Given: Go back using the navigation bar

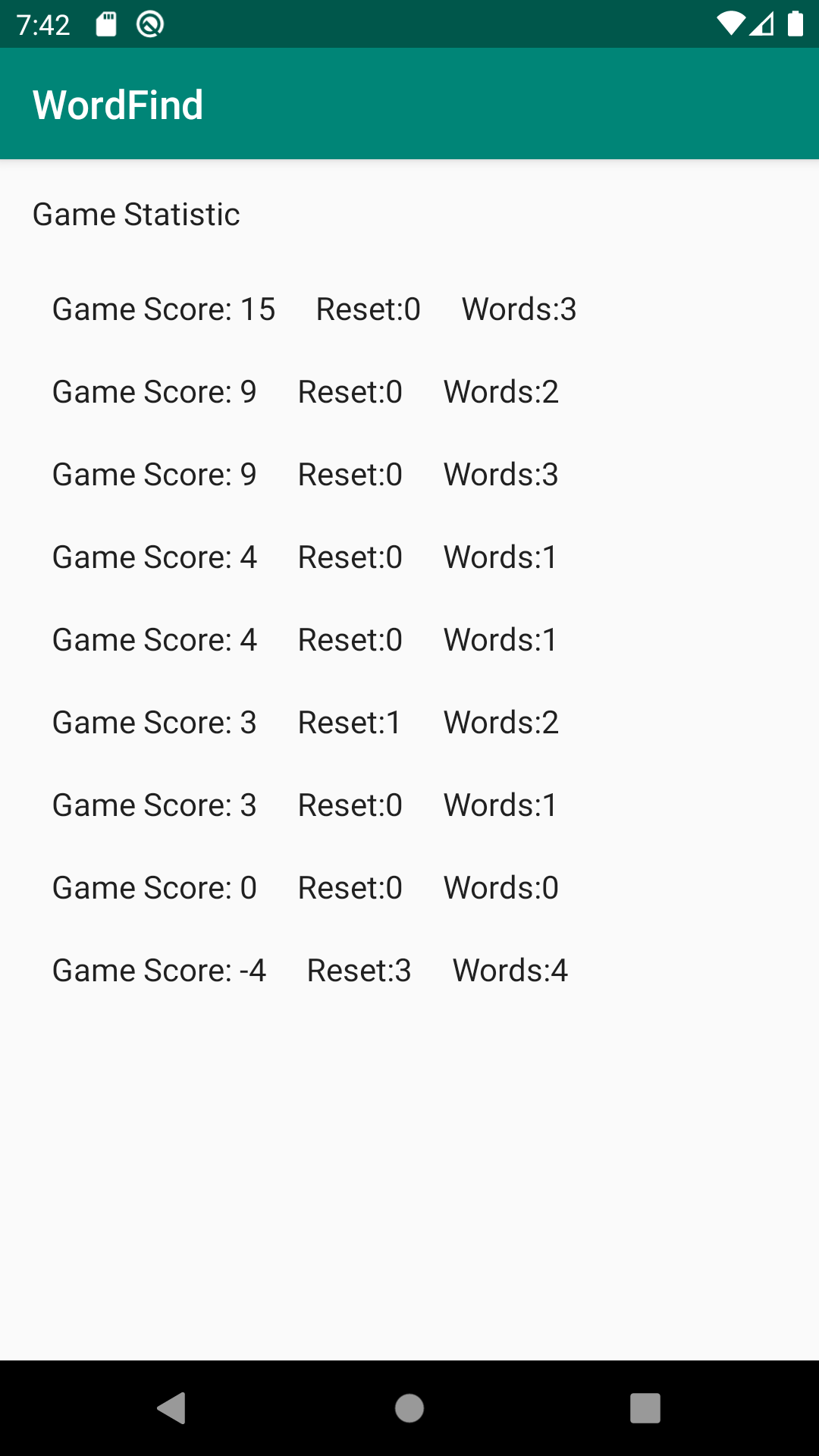Looking at the screenshot, I should click(x=172, y=1408).
